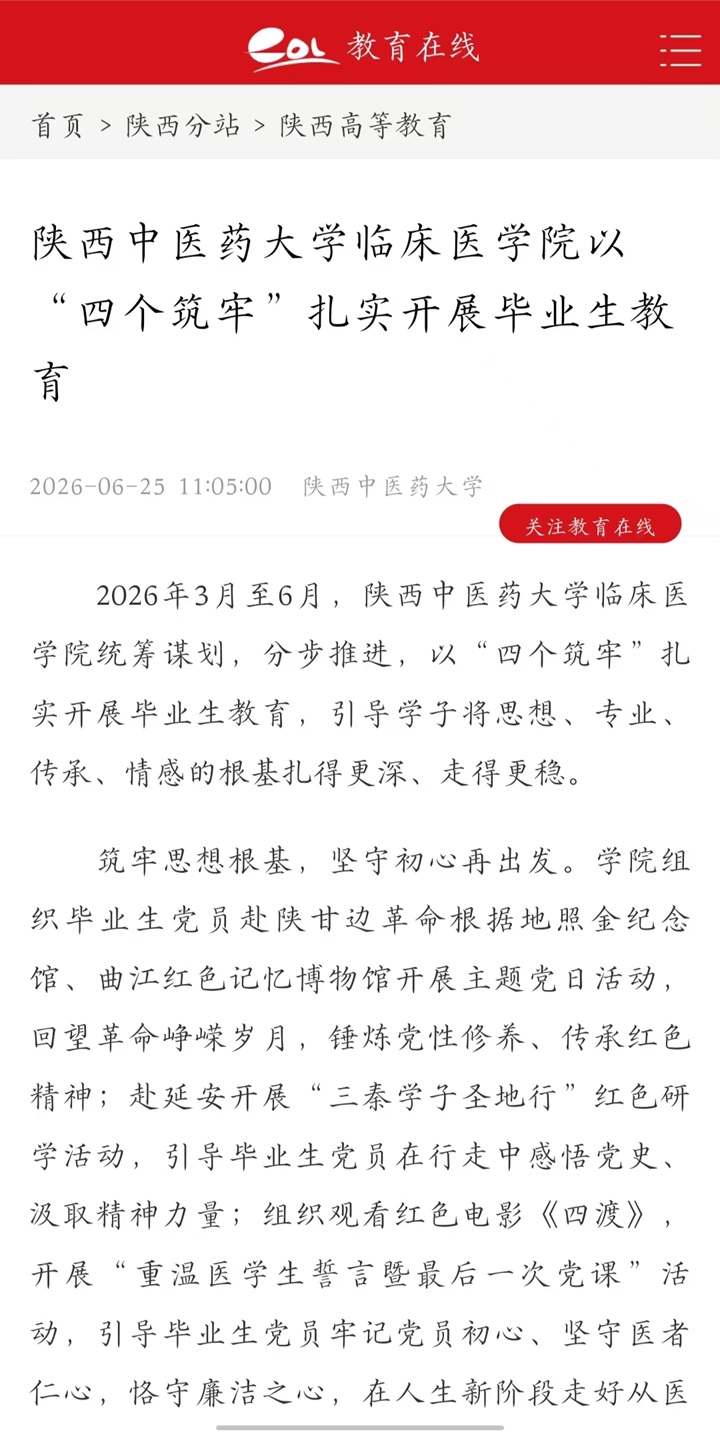Open the hamburger menu
Screen dimensions: 720x1432
tap(680, 48)
